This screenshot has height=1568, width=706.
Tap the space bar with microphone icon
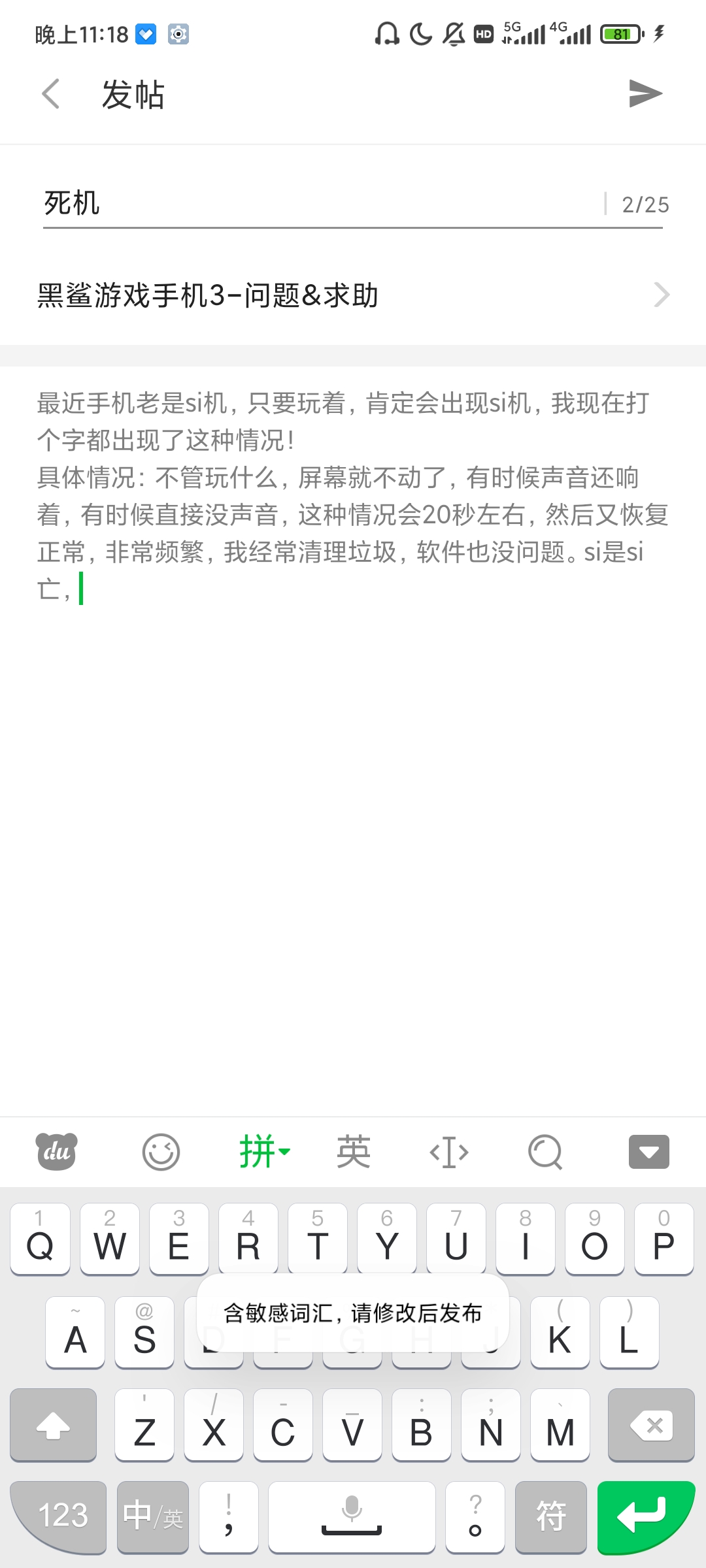pos(352,1516)
